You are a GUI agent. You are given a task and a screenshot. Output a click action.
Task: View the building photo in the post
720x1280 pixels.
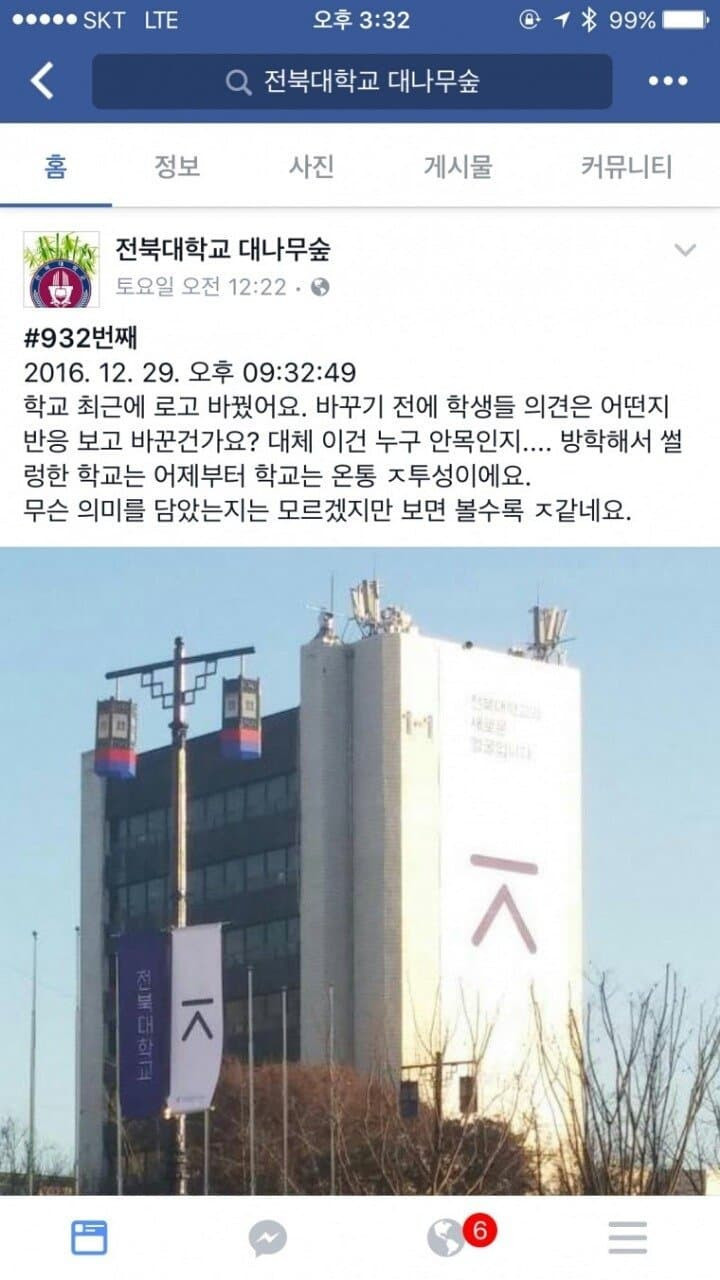click(360, 870)
